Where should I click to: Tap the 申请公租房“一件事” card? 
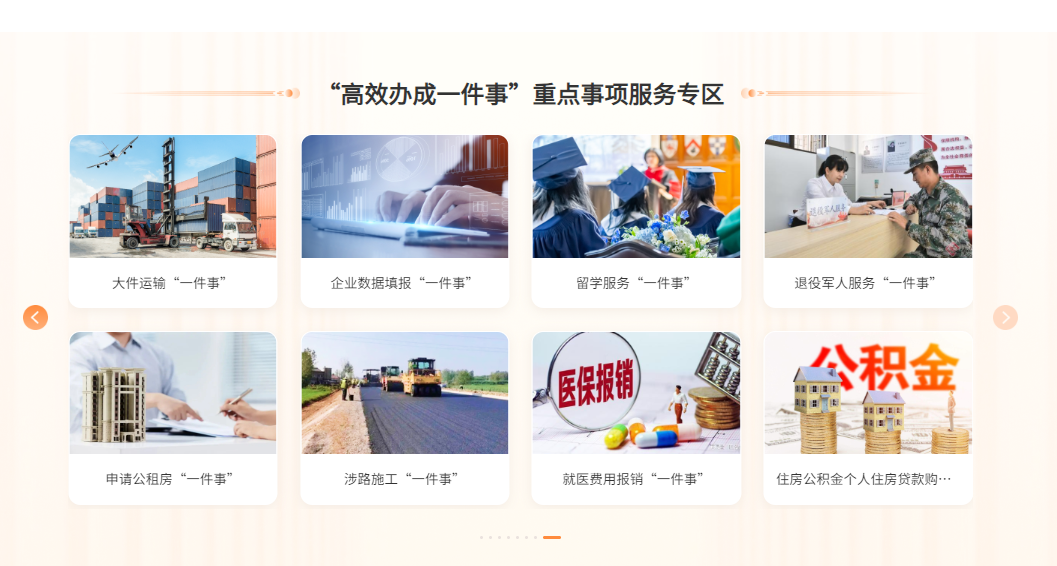pyautogui.click(x=172, y=418)
